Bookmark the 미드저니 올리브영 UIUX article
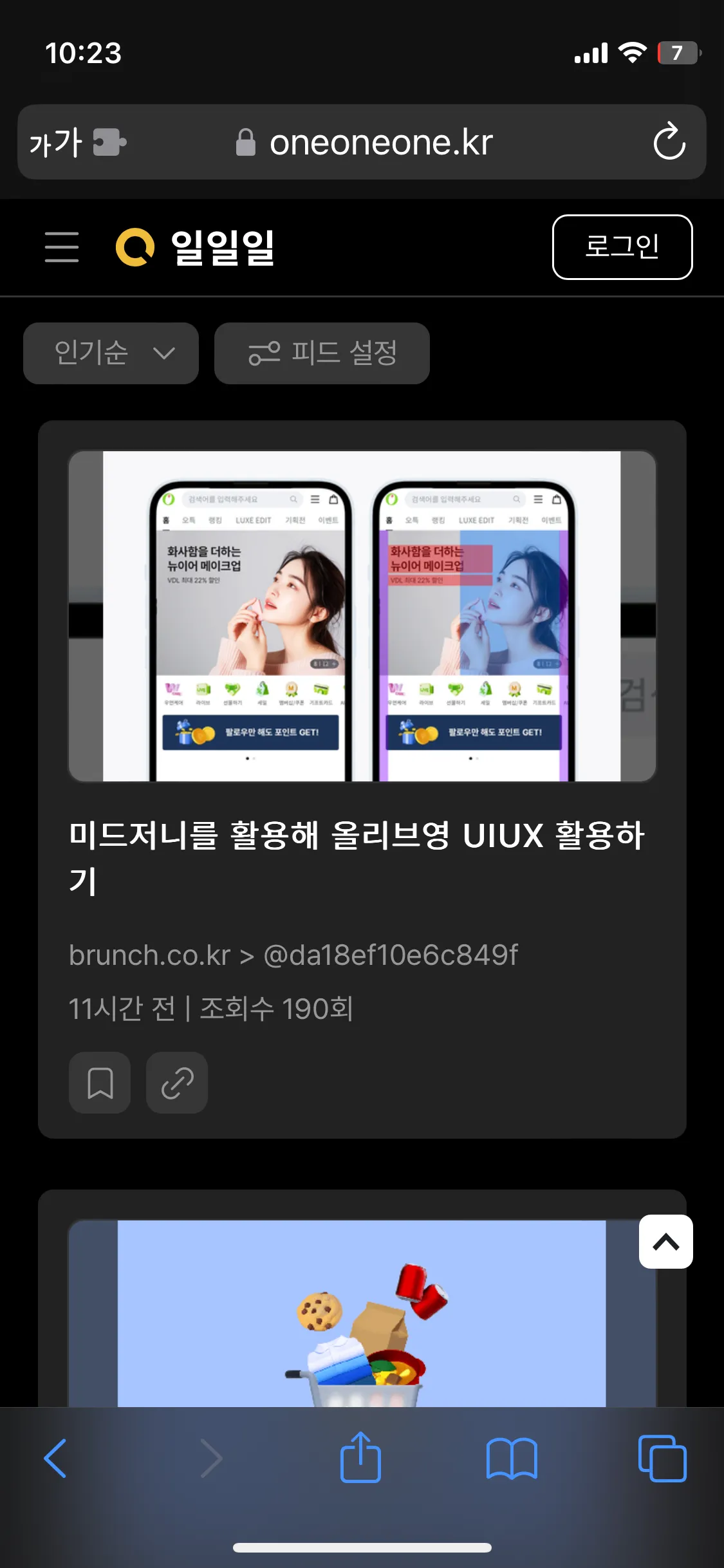 pos(100,1083)
